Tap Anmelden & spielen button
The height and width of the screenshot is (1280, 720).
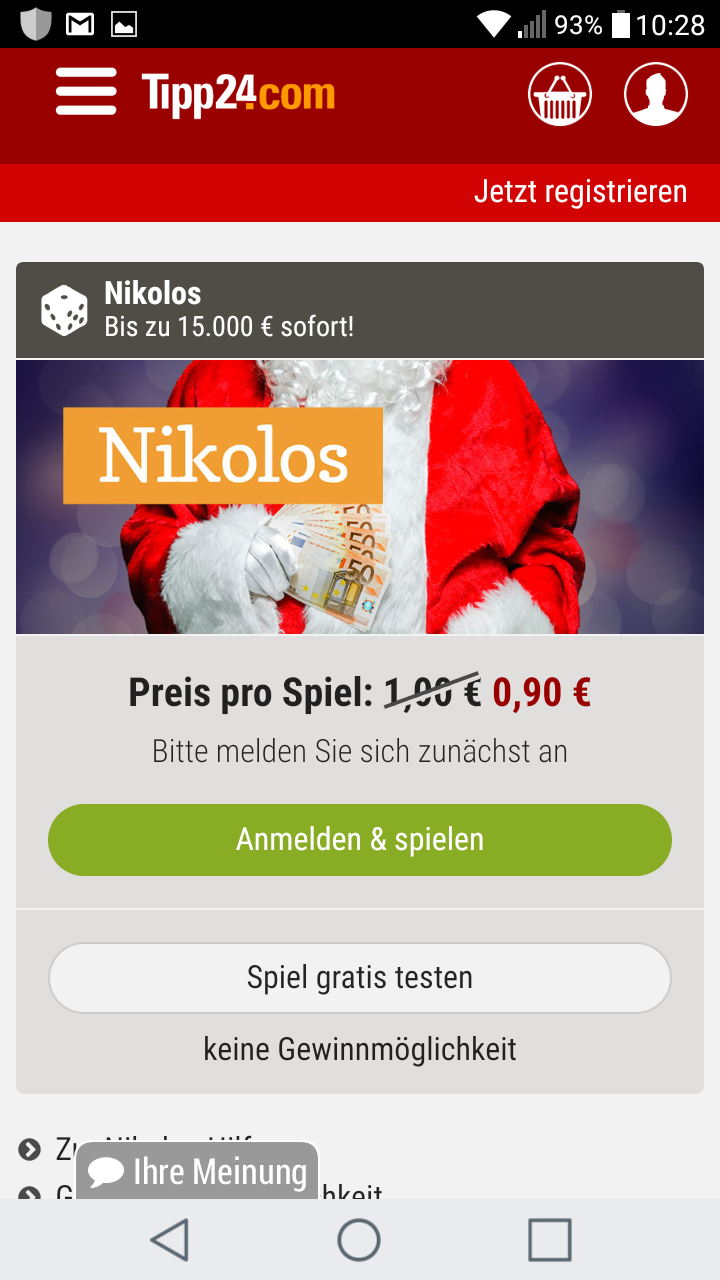tap(360, 840)
